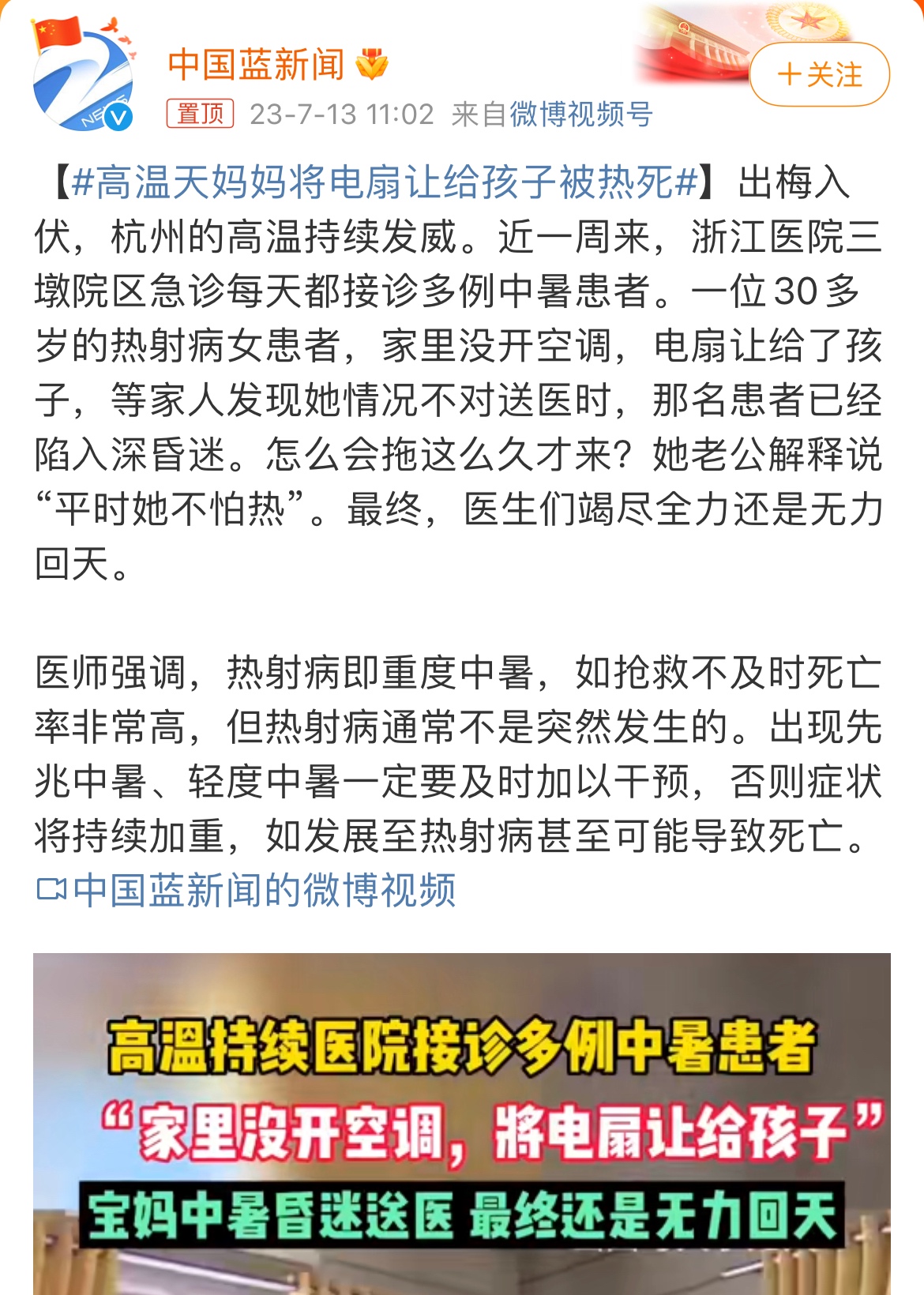Screen dimensions: 924x1295
Task: Open the 中国蓝新闻的微博视频 link
Action: click(x=263, y=890)
